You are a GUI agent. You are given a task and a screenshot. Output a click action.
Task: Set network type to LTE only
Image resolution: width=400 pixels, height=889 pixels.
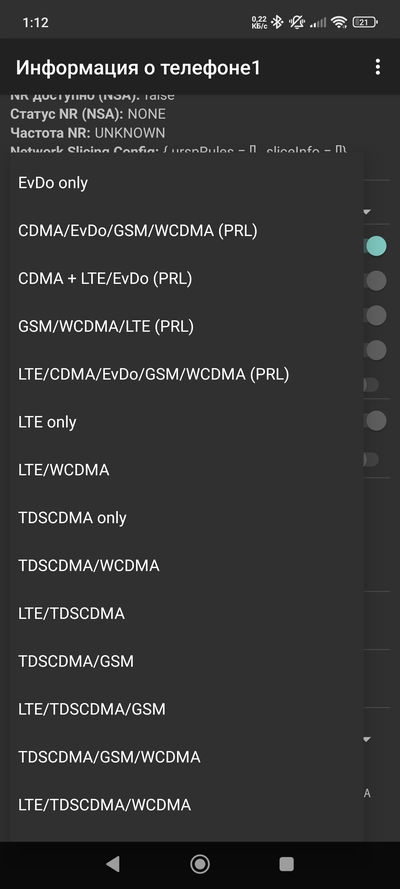point(186,422)
